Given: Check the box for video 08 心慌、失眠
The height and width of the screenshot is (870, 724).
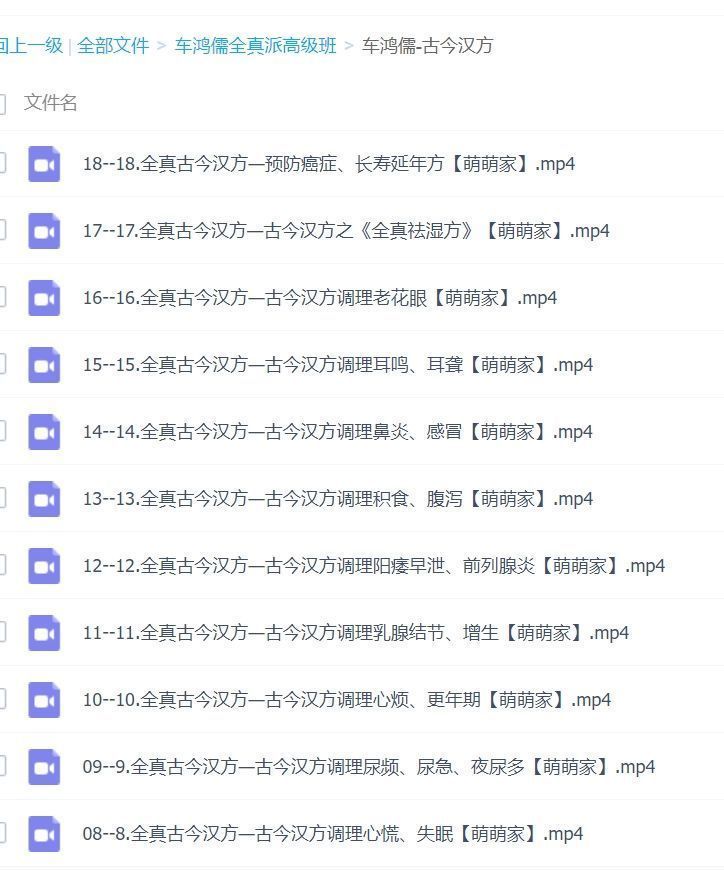Looking at the screenshot, I should tap(2, 833).
